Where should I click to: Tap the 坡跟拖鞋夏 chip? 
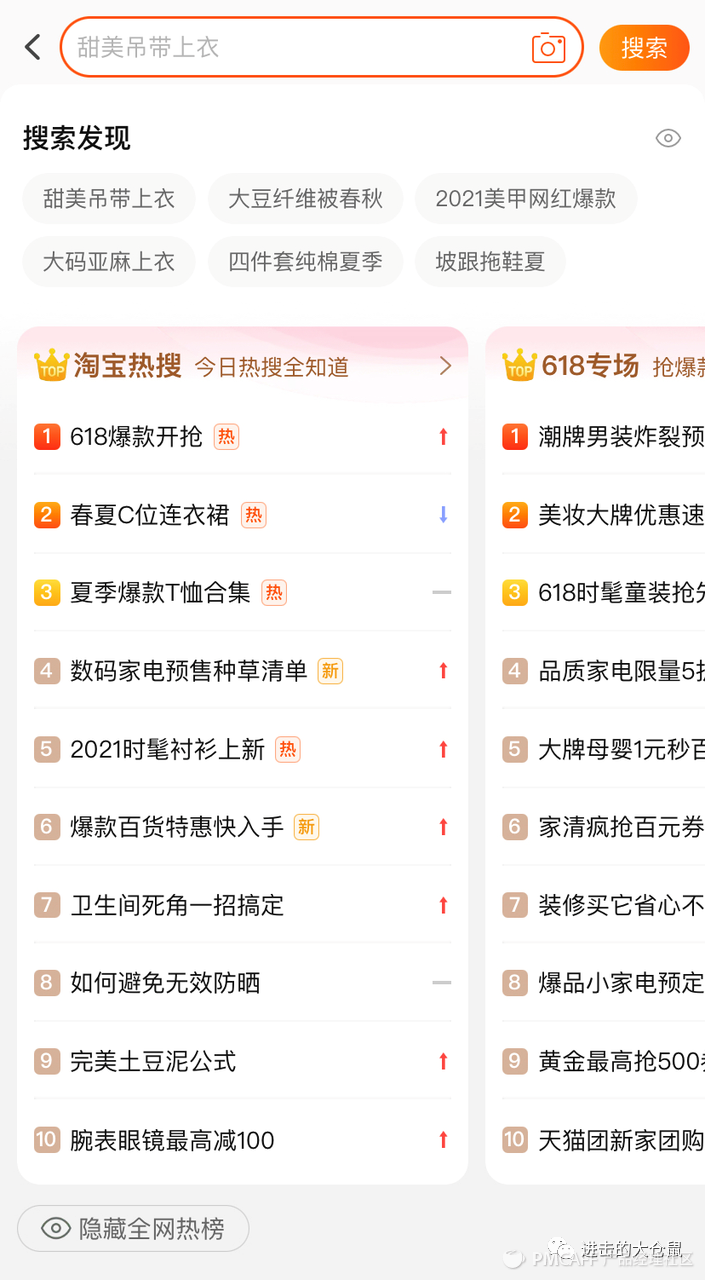490,262
